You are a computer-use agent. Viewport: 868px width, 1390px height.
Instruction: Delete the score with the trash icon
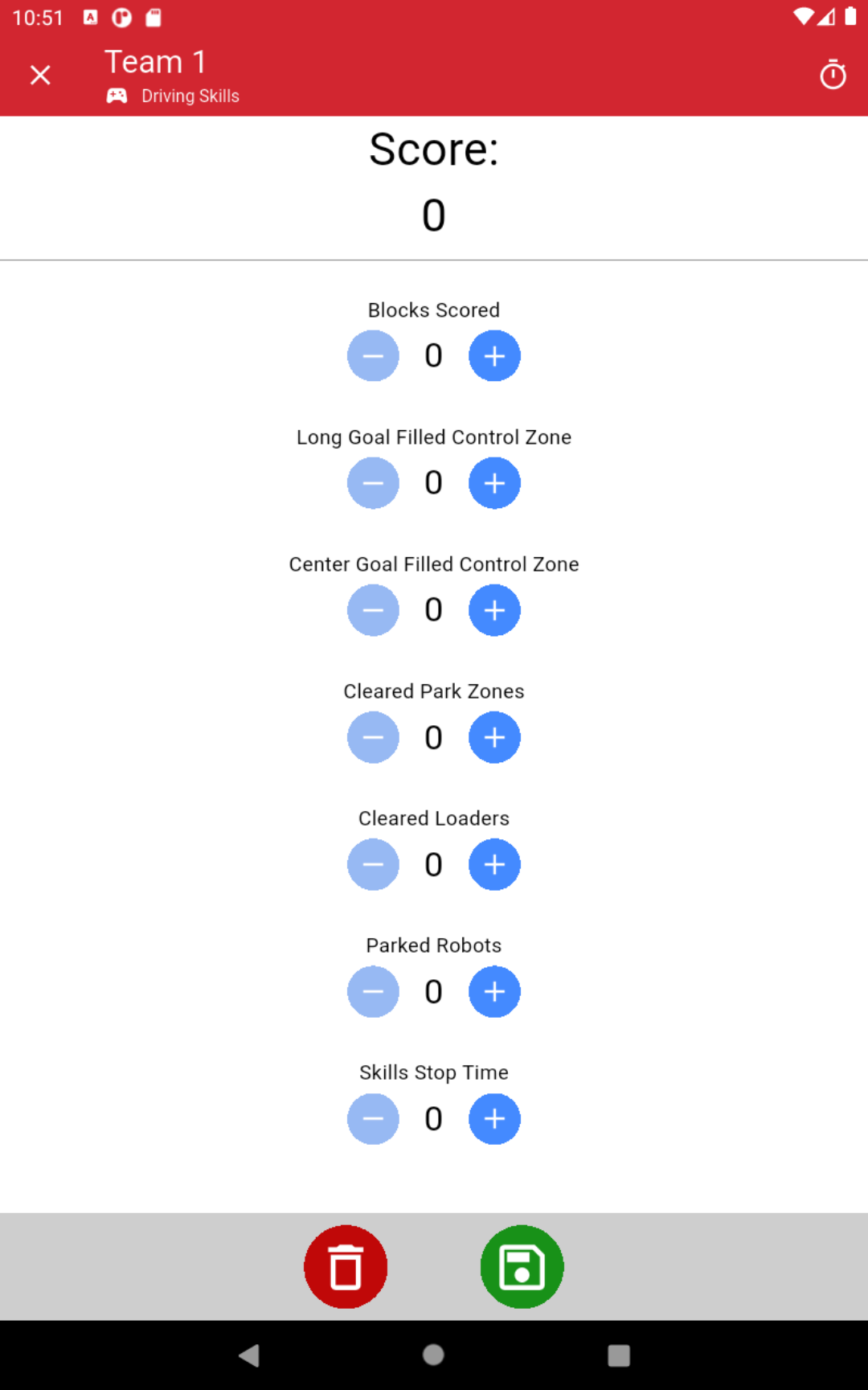click(x=346, y=1266)
